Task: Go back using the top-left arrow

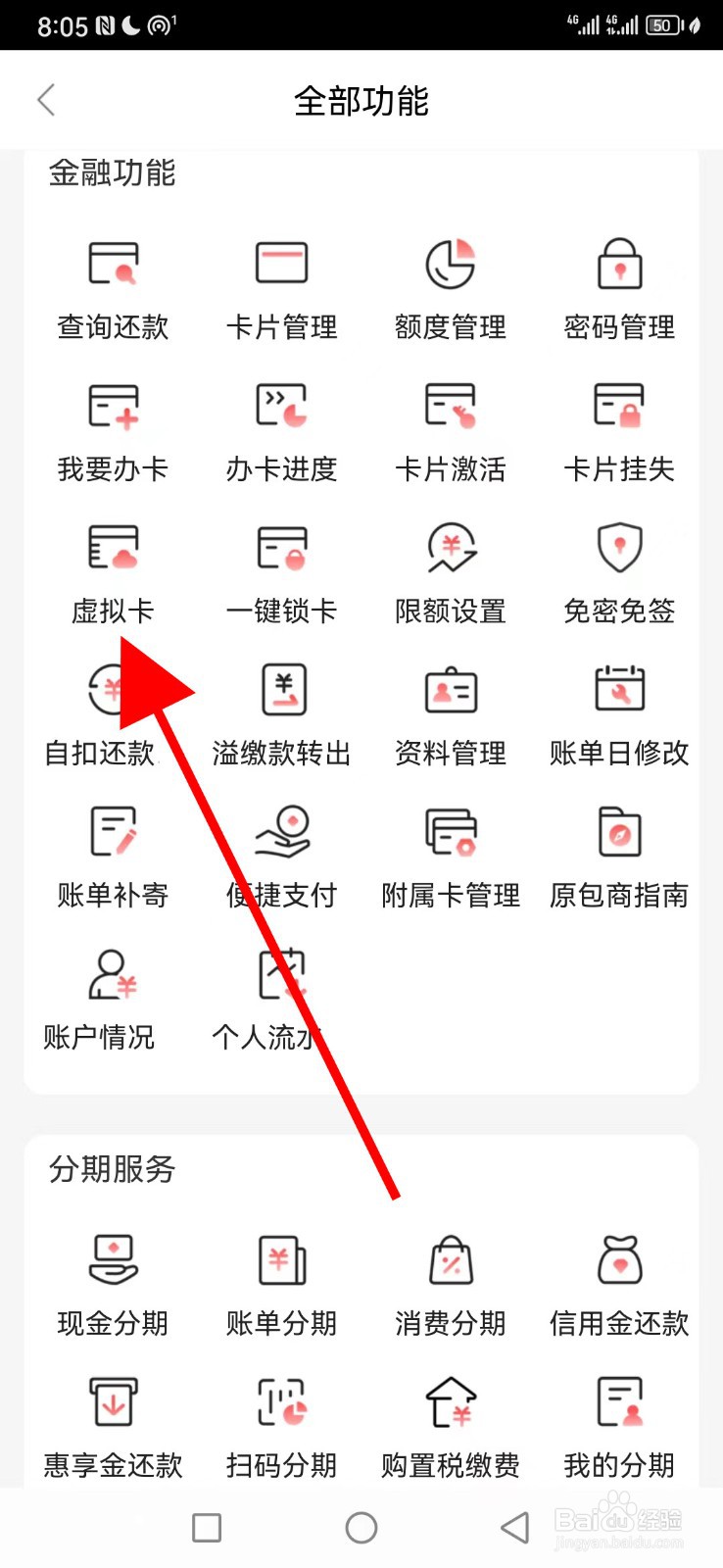Action: 46,100
